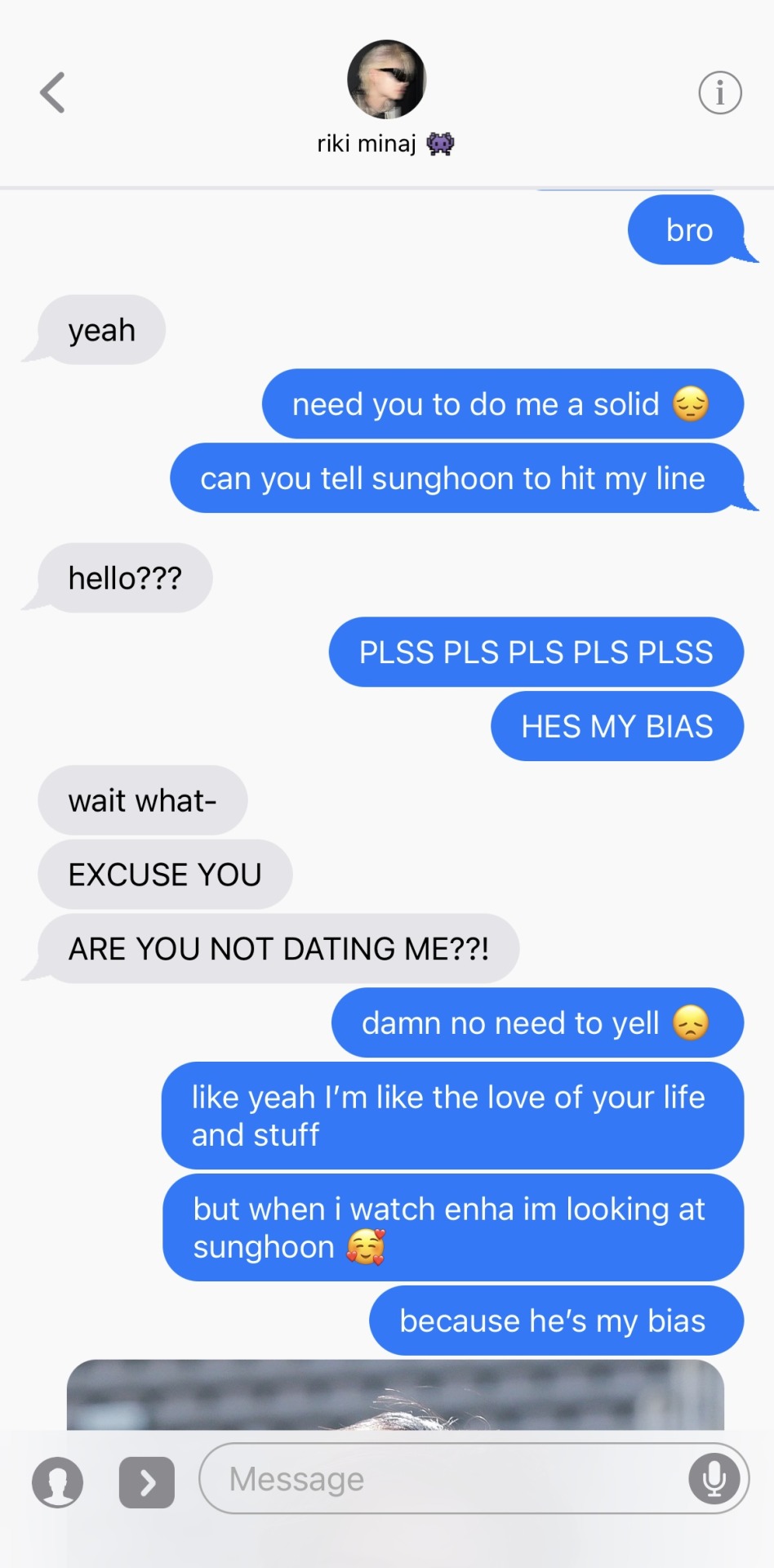Open riki minaj's contact profile picture
Viewport: 774px width, 1568px height.
[386, 79]
